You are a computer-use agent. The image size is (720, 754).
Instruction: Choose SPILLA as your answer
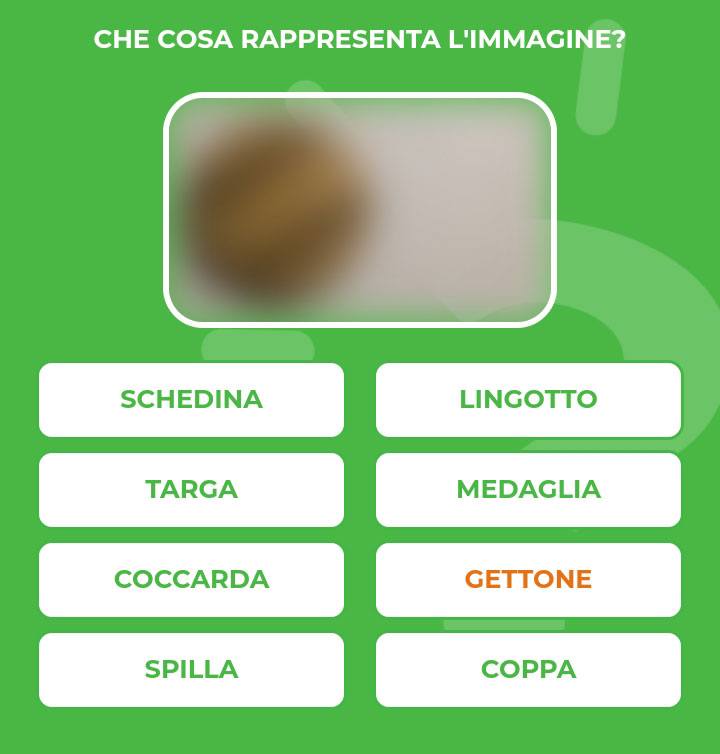coord(191,670)
